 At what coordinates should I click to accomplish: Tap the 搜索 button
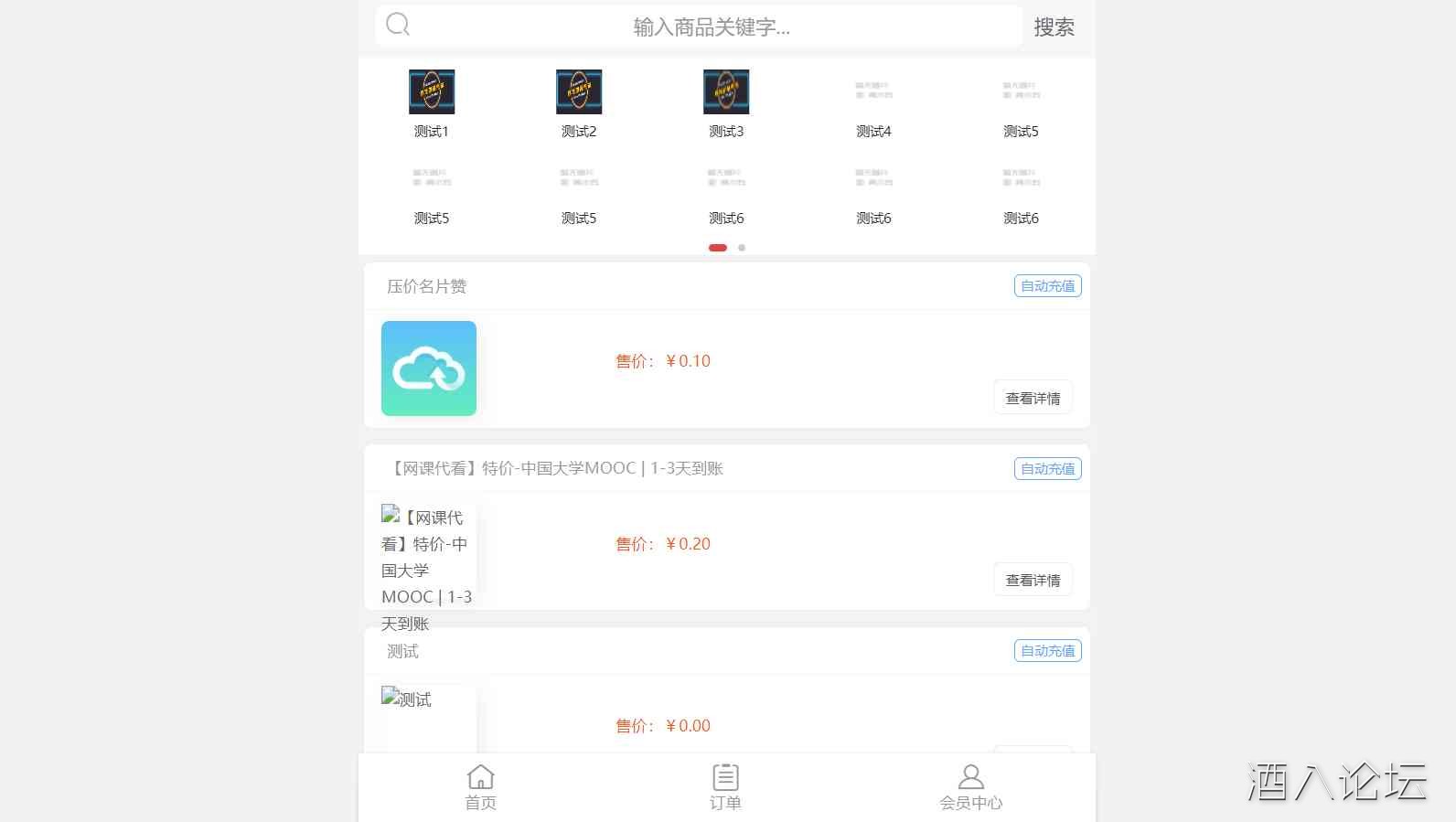pos(1054,27)
